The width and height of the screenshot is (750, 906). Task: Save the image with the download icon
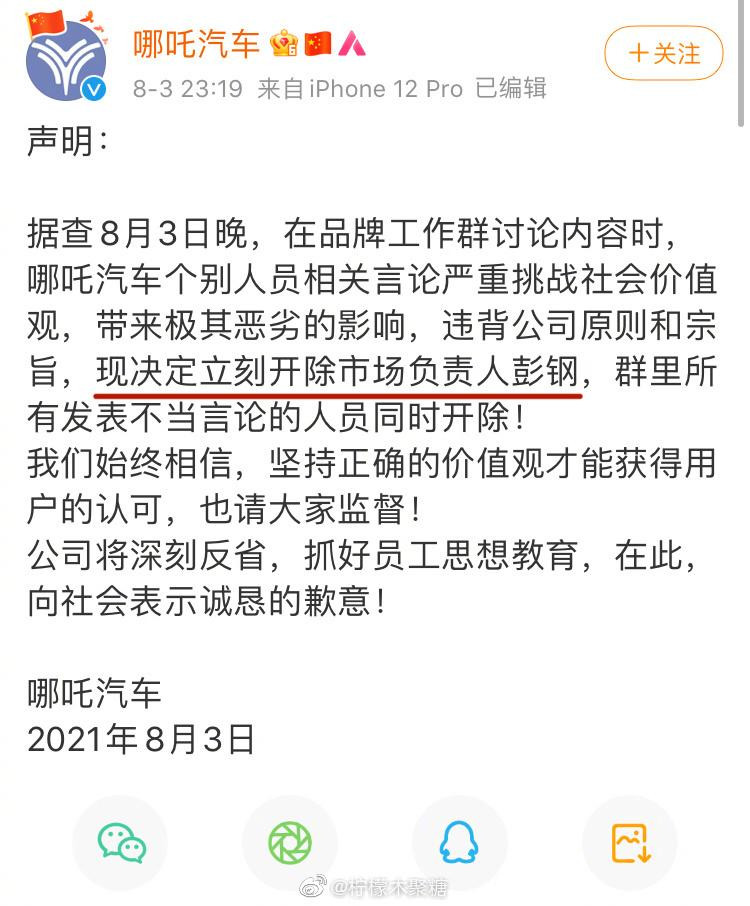[x=629, y=843]
